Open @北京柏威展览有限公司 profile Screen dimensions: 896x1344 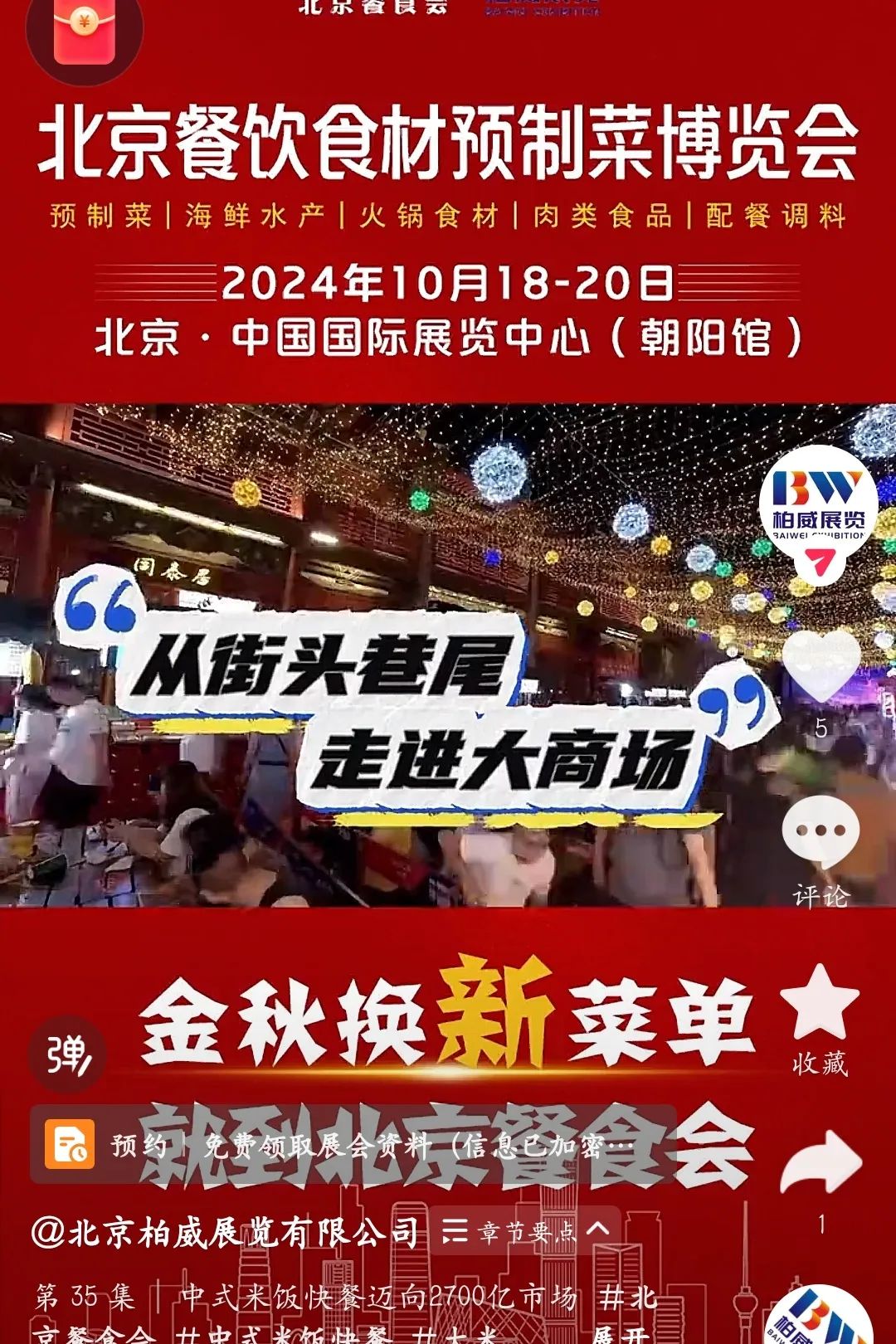click(224, 1232)
